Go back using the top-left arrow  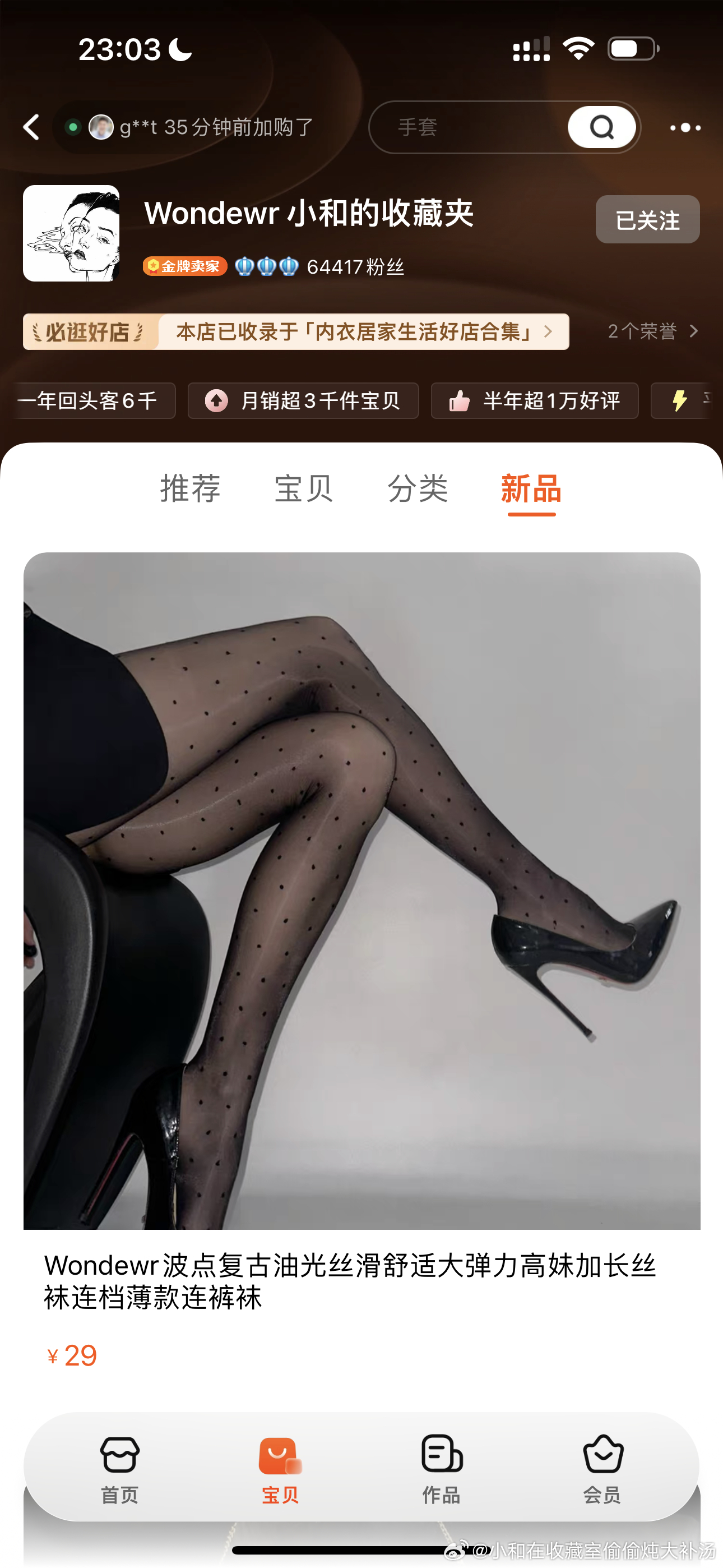tap(31, 127)
